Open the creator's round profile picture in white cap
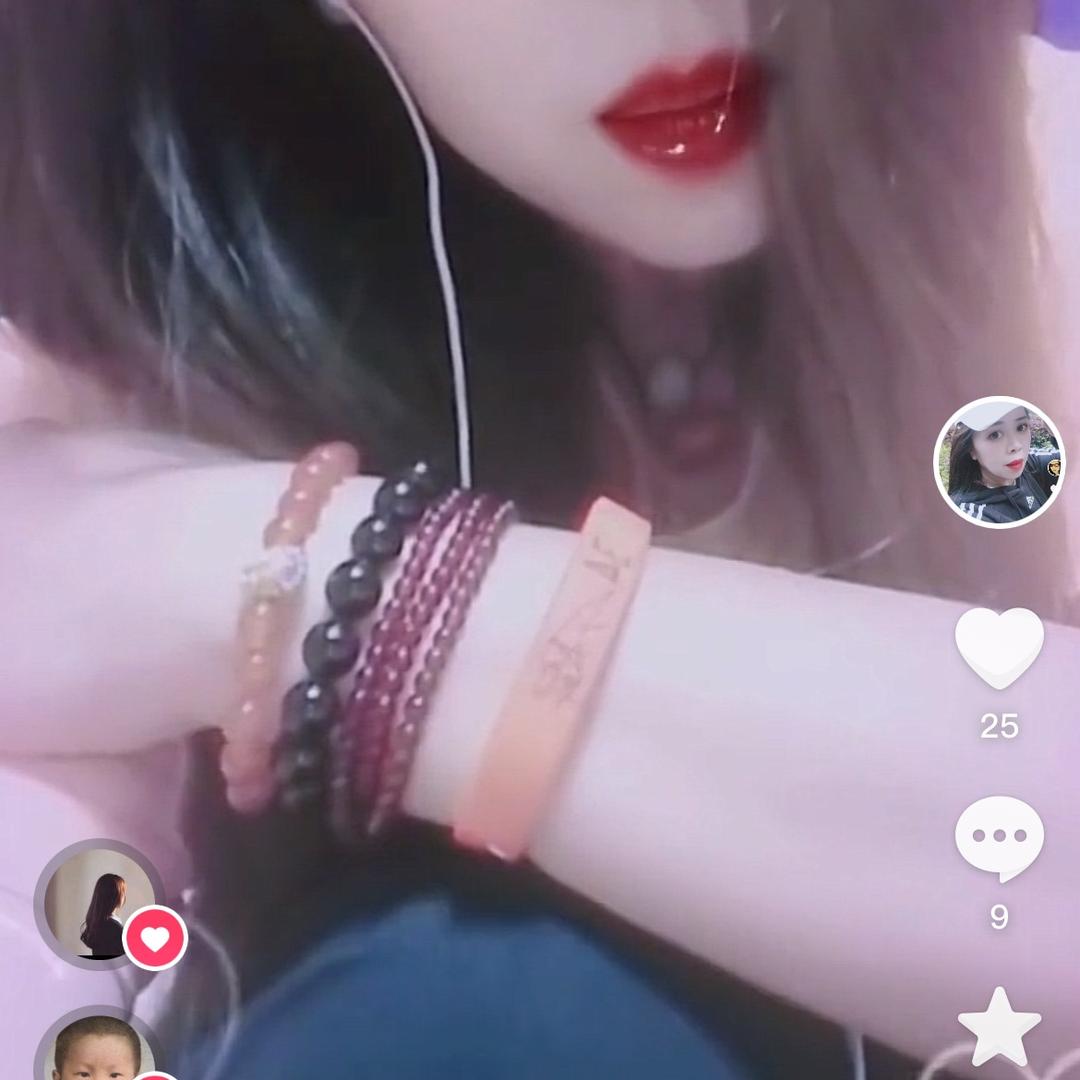Image resolution: width=1080 pixels, height=1080 pixels. pos(999,462)
